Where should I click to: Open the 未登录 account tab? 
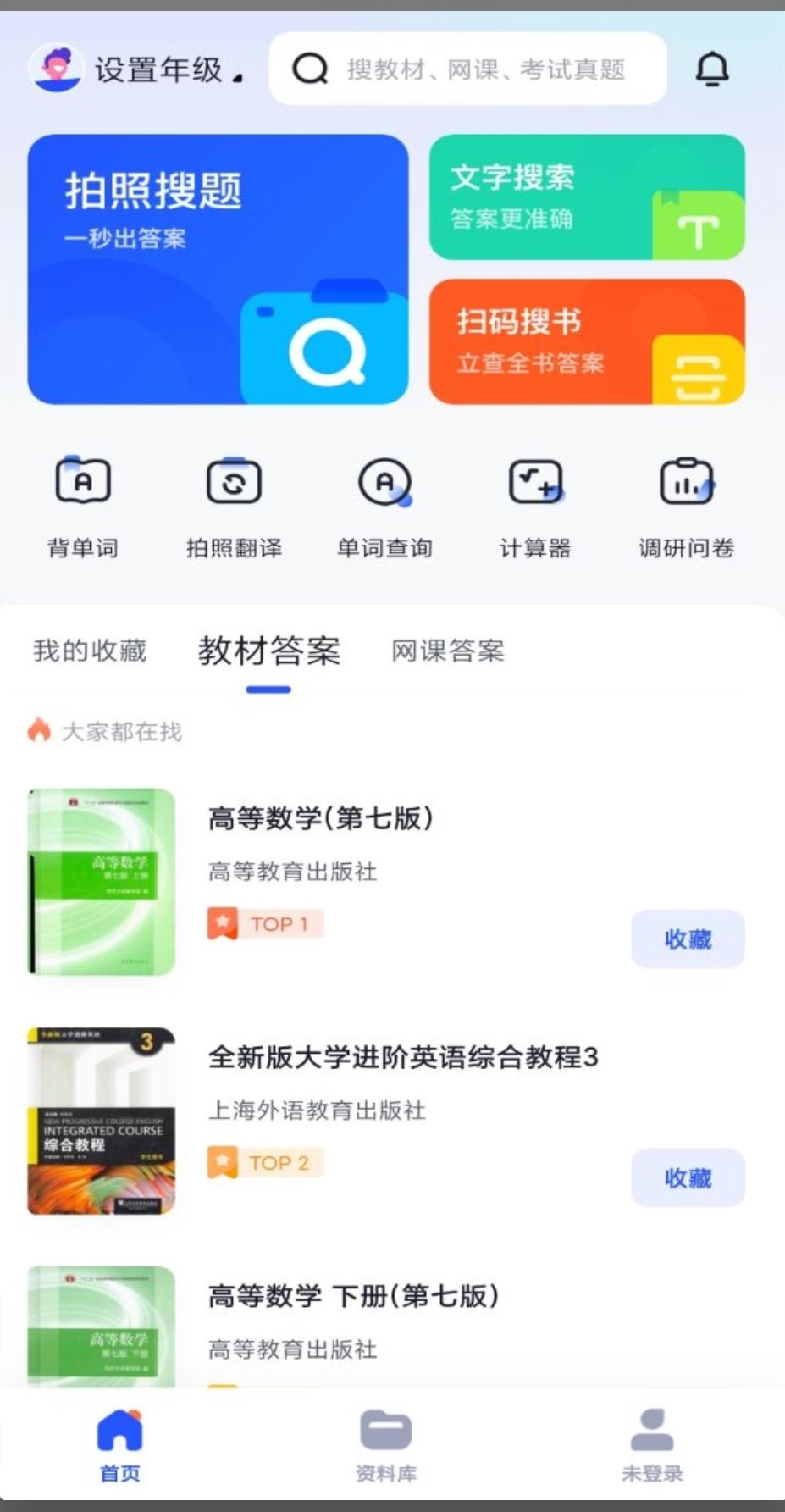click(651, 1446)
